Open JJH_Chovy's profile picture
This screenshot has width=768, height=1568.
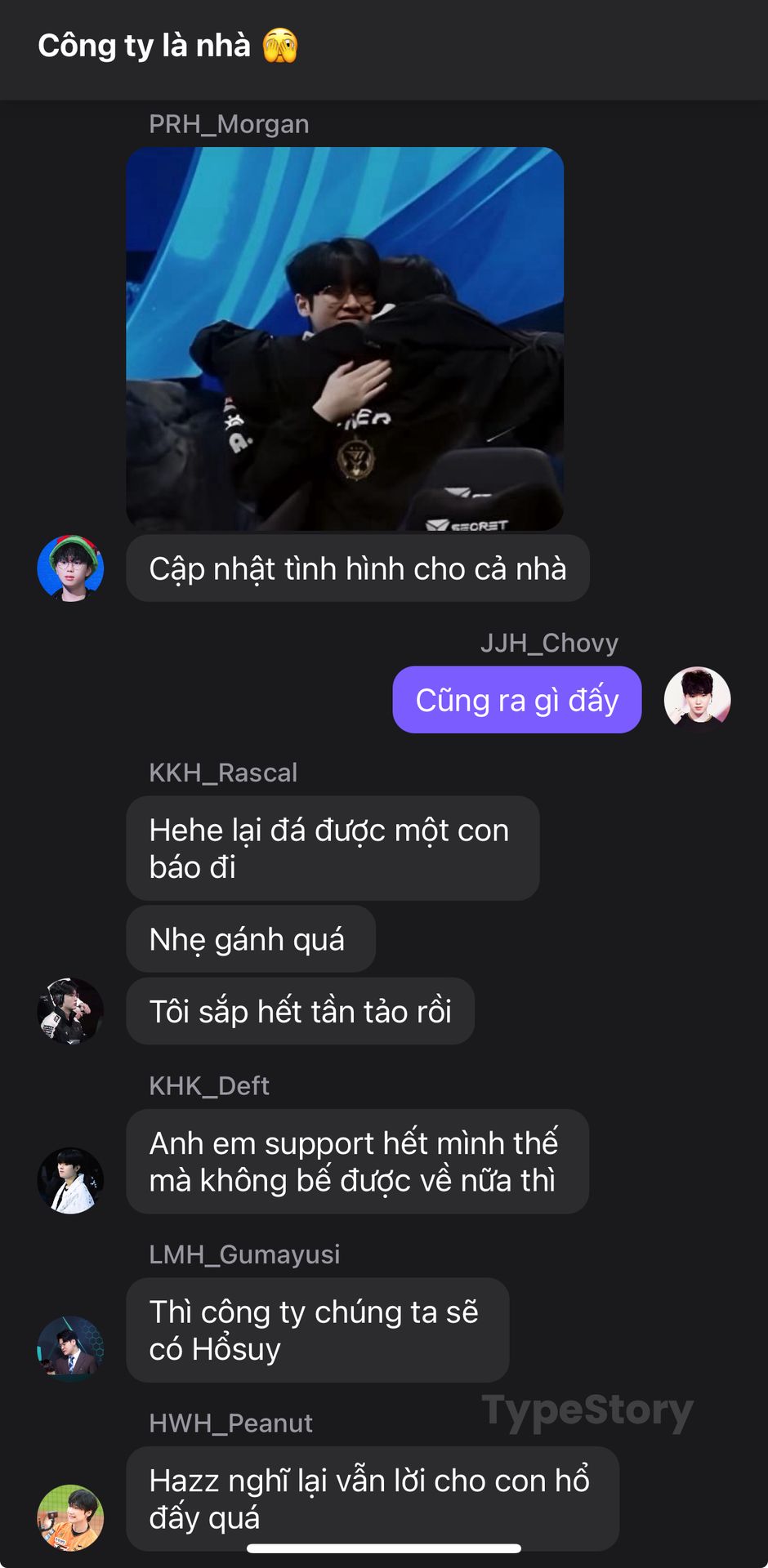tap(697, 700)
